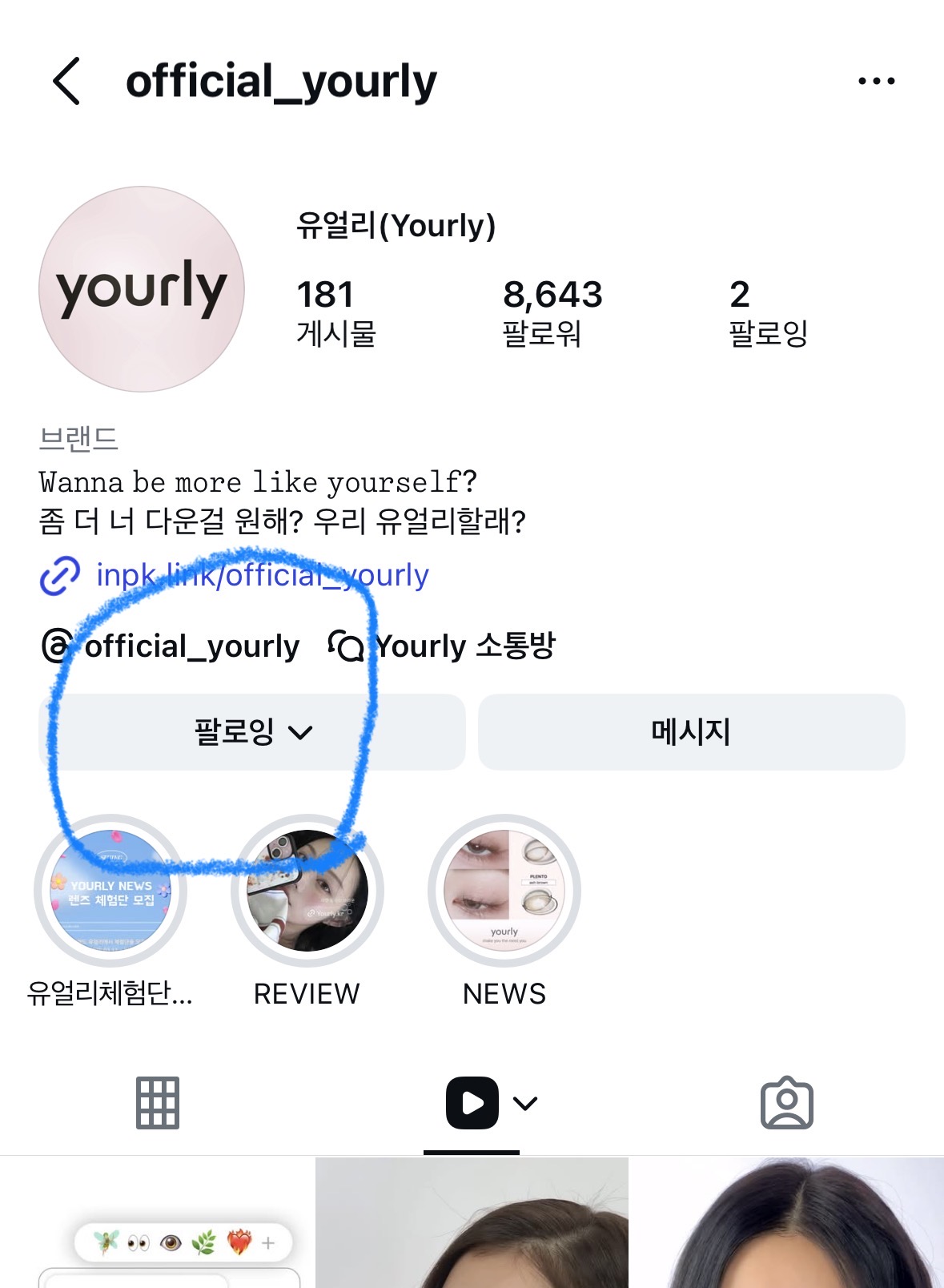Select the reels video tab

(472, 1103)
